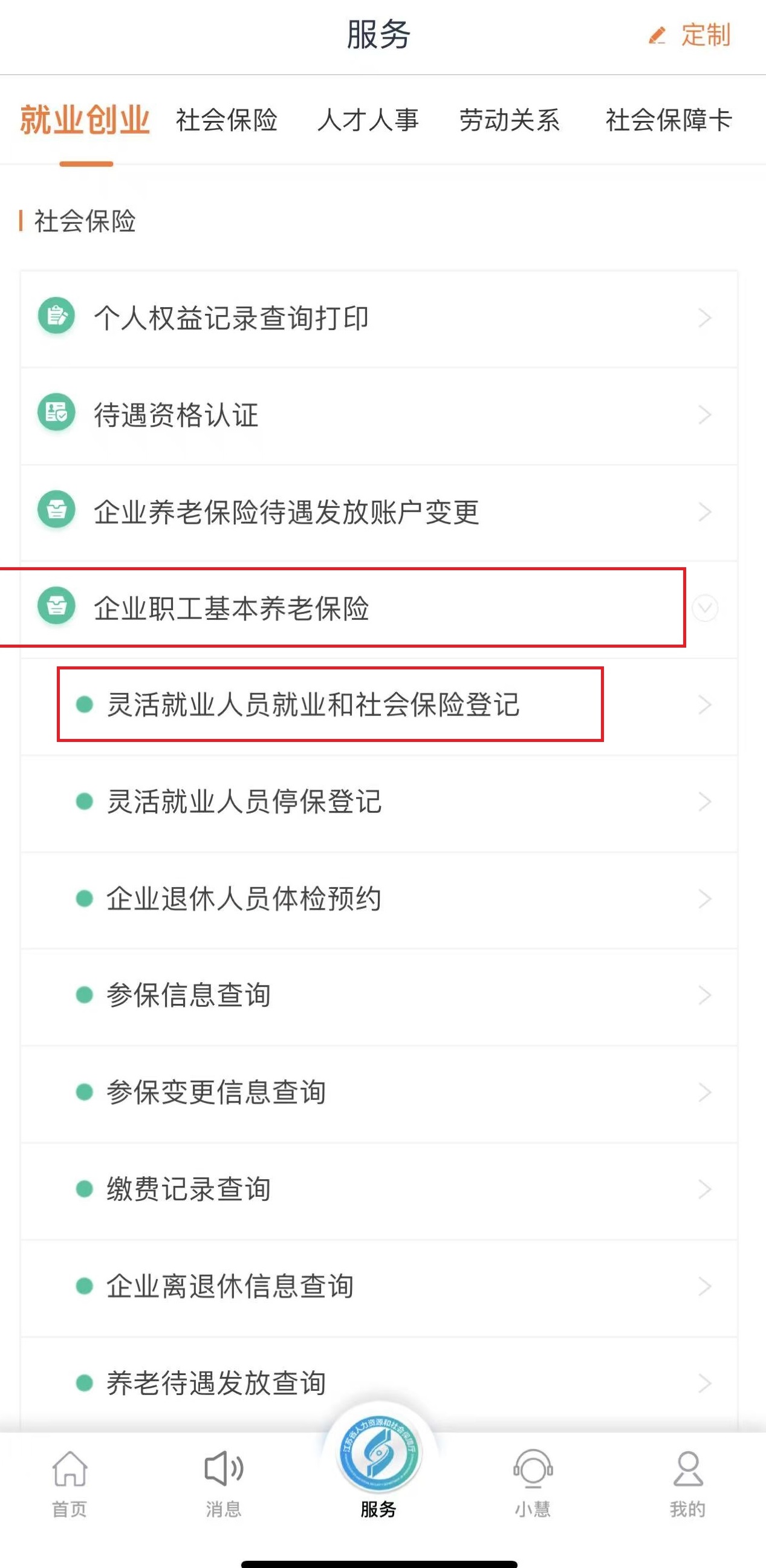Image resolution: width=766 pixels, height=1568 pixels.
Task: Open 企业退休人员体检预约
Action: coord(379,900)
